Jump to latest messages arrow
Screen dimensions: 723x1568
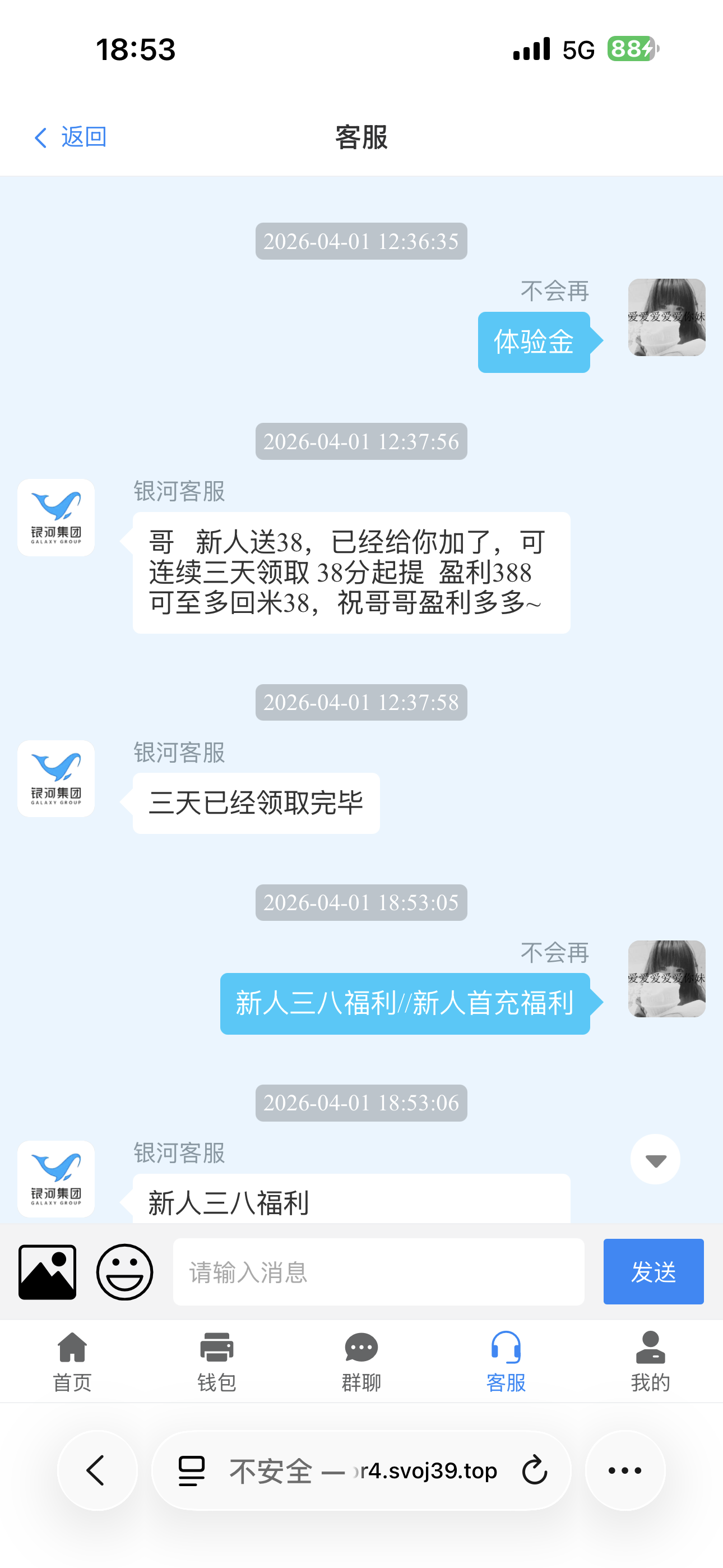(655, 1160)
